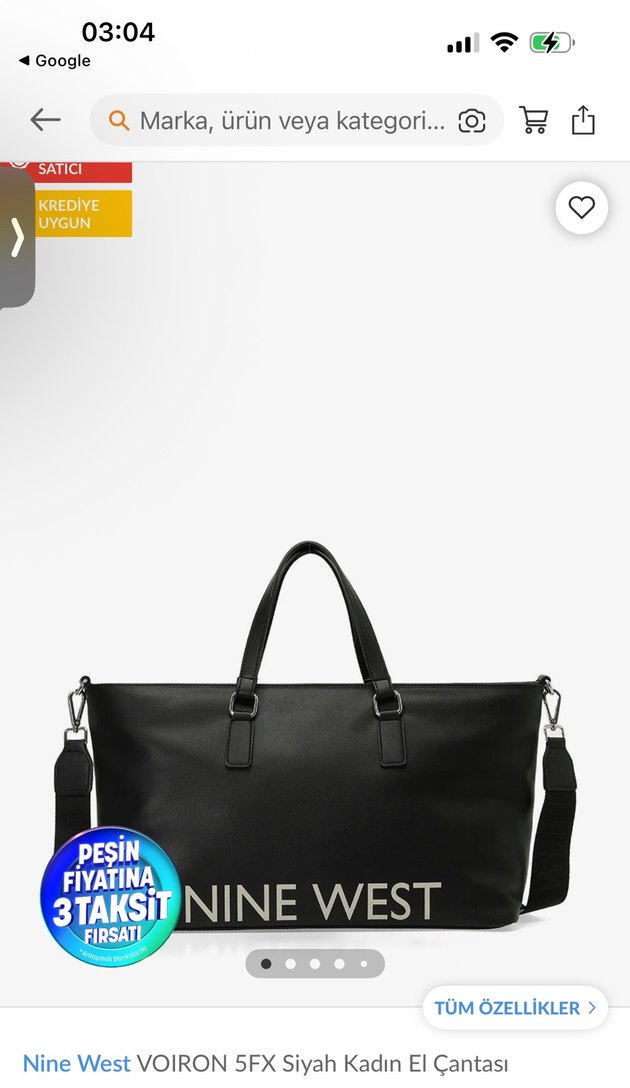Open the product search field
Screen dimensions: 630x1088
pos(290,121)
